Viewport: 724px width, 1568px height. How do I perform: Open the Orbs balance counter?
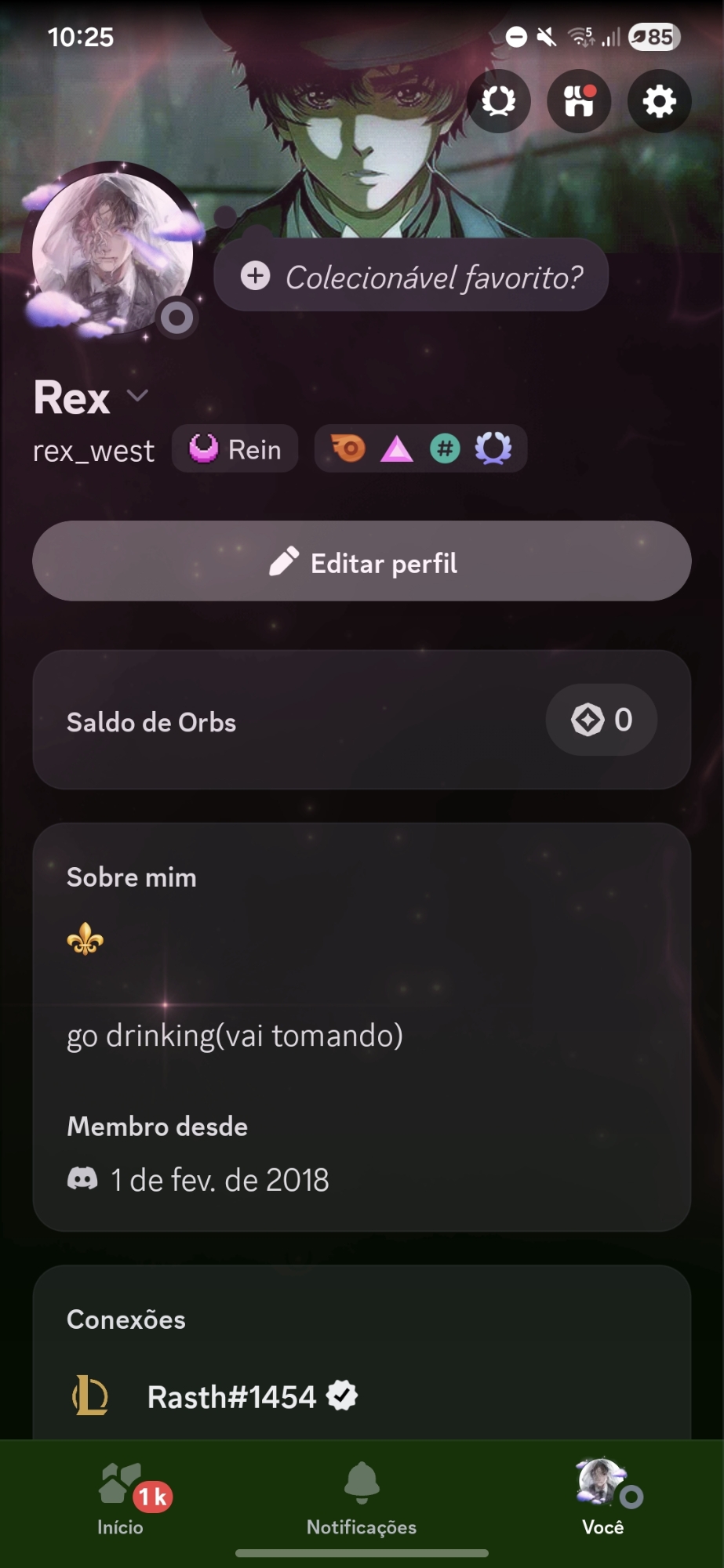[601, 720]
